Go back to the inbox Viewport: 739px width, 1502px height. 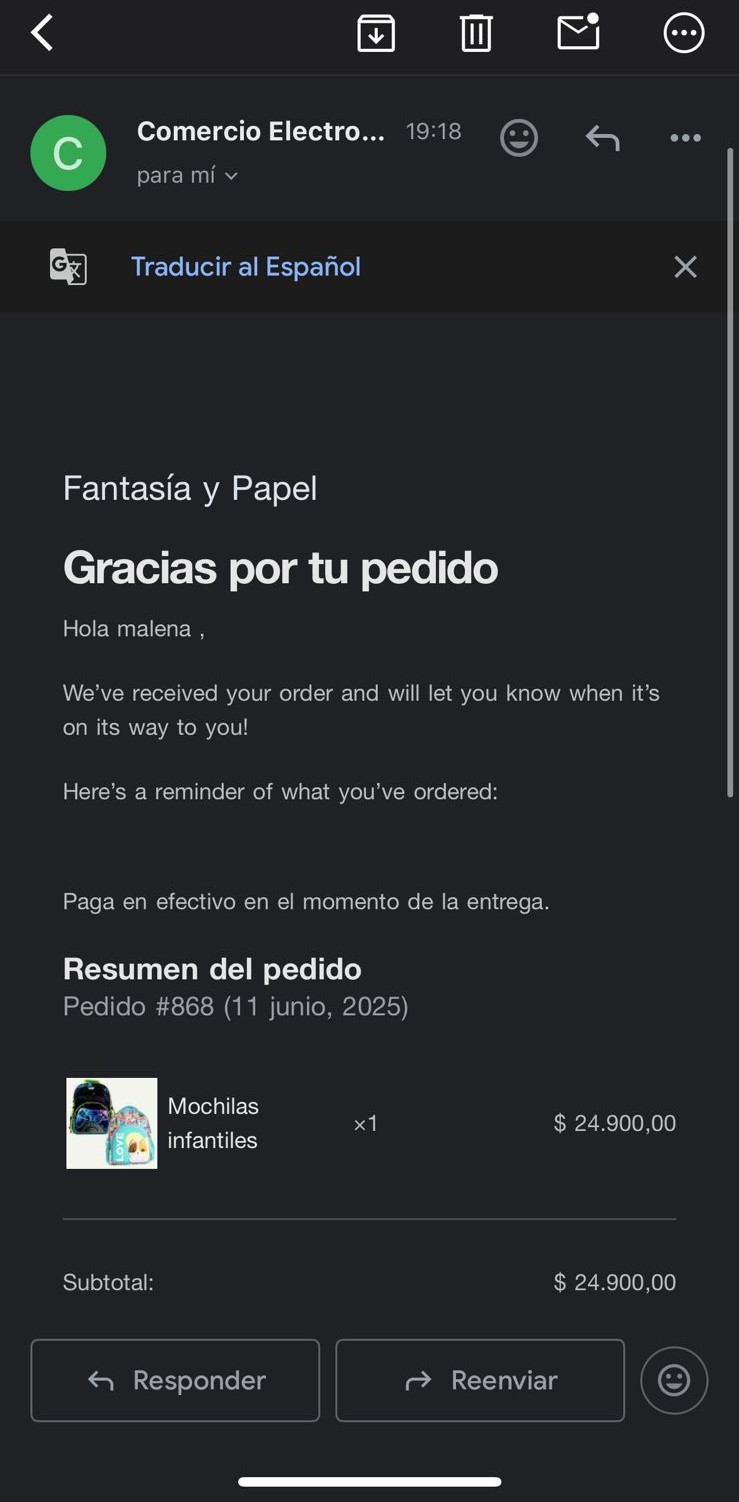click(x=42, y=33)
